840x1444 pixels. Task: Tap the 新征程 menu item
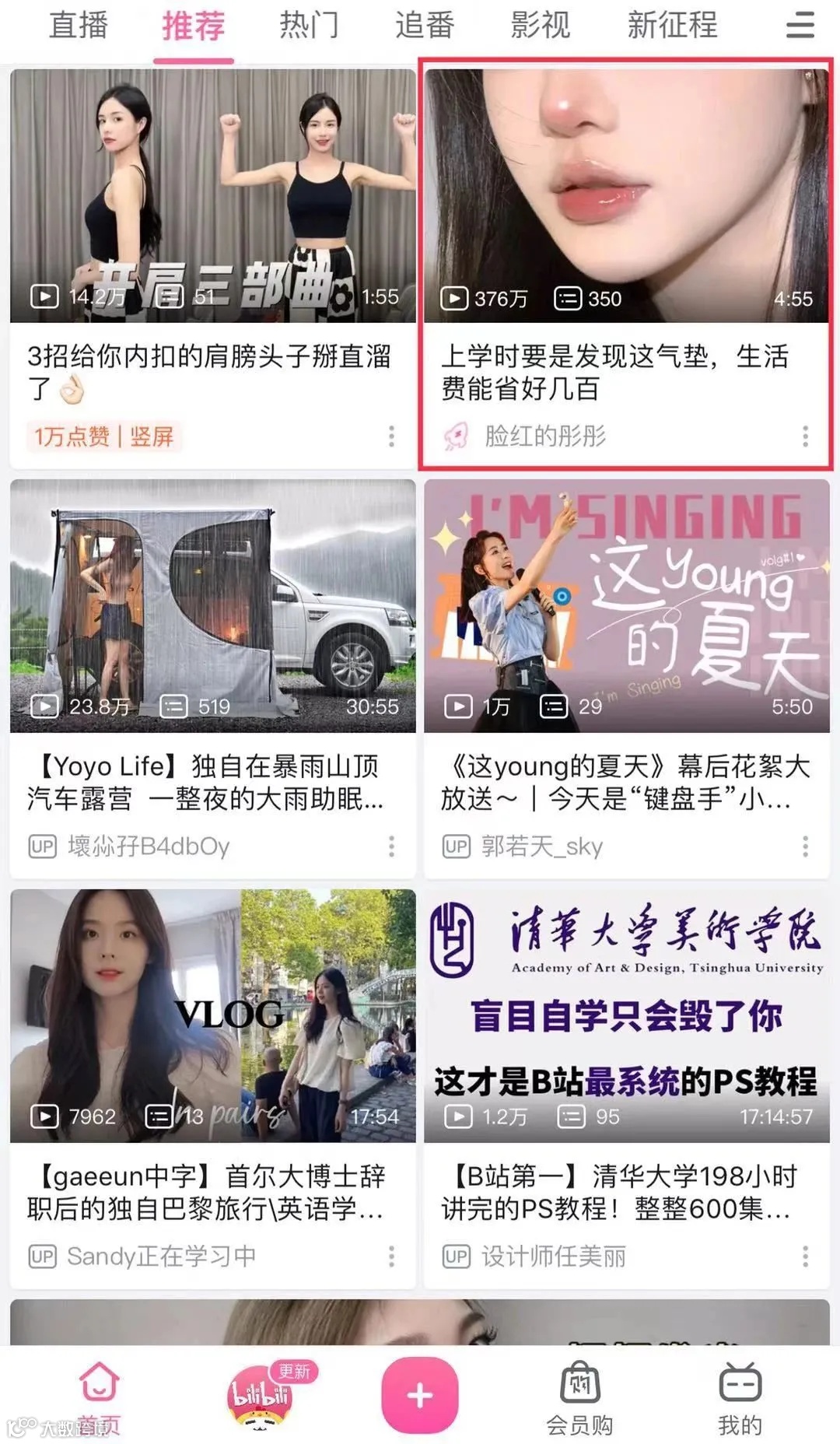673,26
